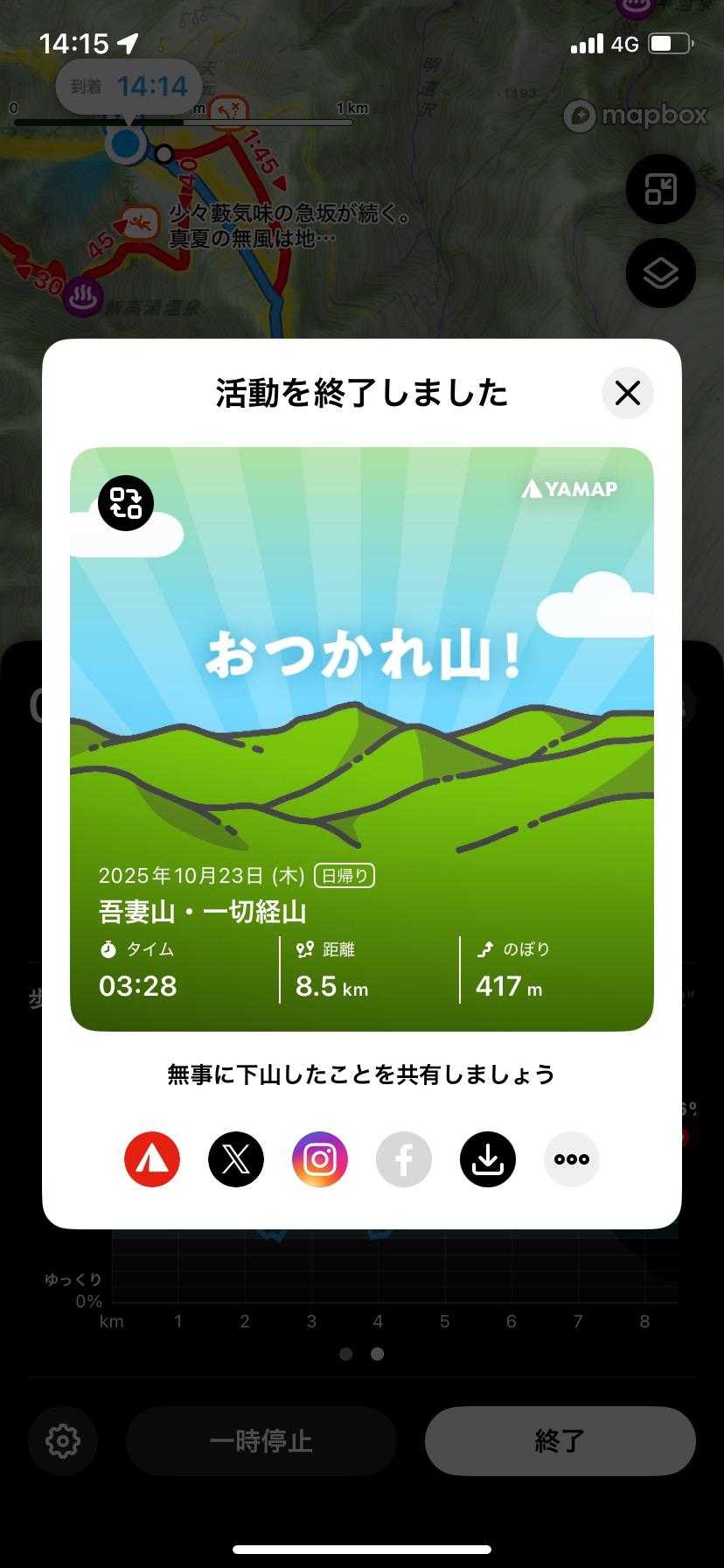Download the activity share image
The height and width of the screenshot is (1568, 724).
[488, 1159]
